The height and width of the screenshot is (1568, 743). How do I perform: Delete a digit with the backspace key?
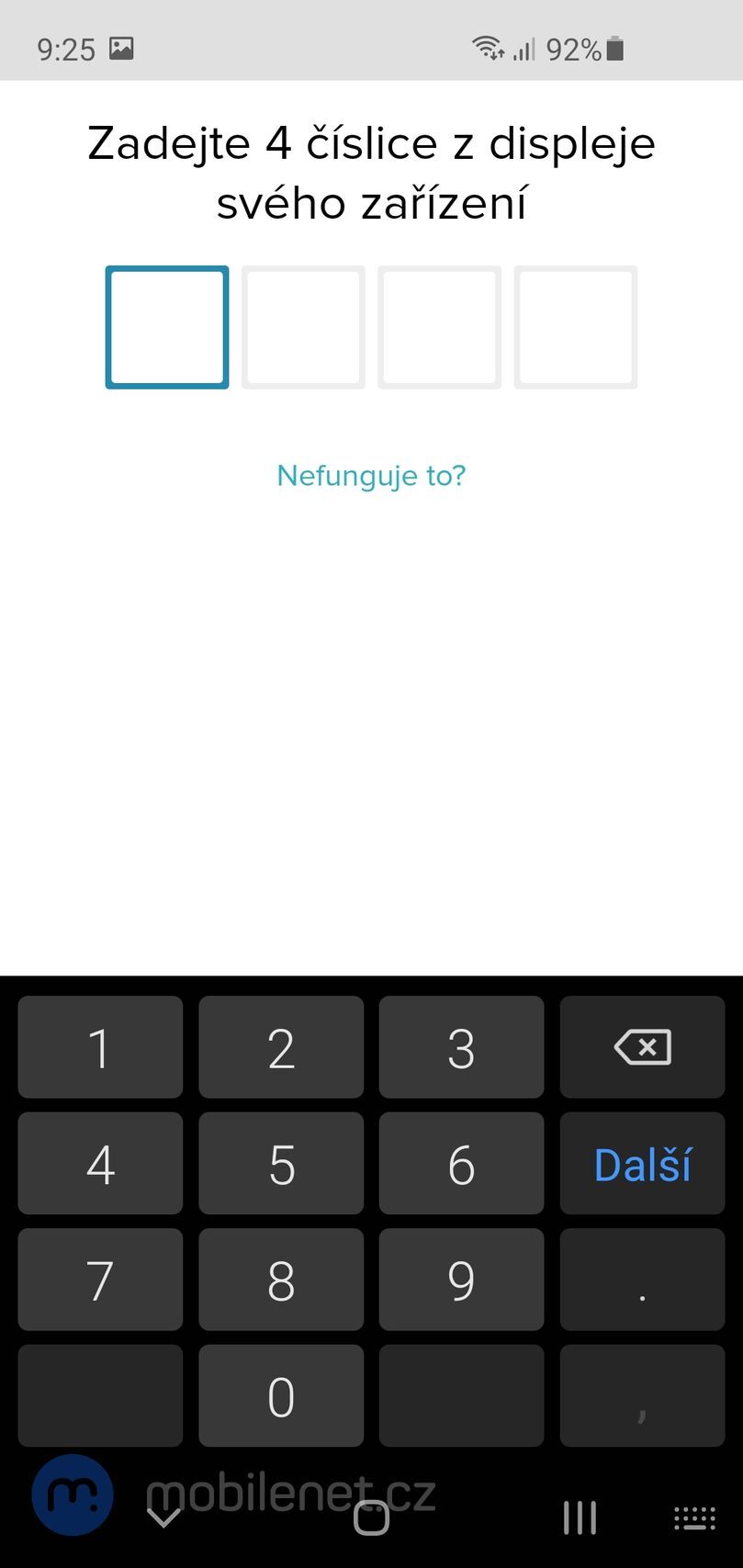[642, 1047]
